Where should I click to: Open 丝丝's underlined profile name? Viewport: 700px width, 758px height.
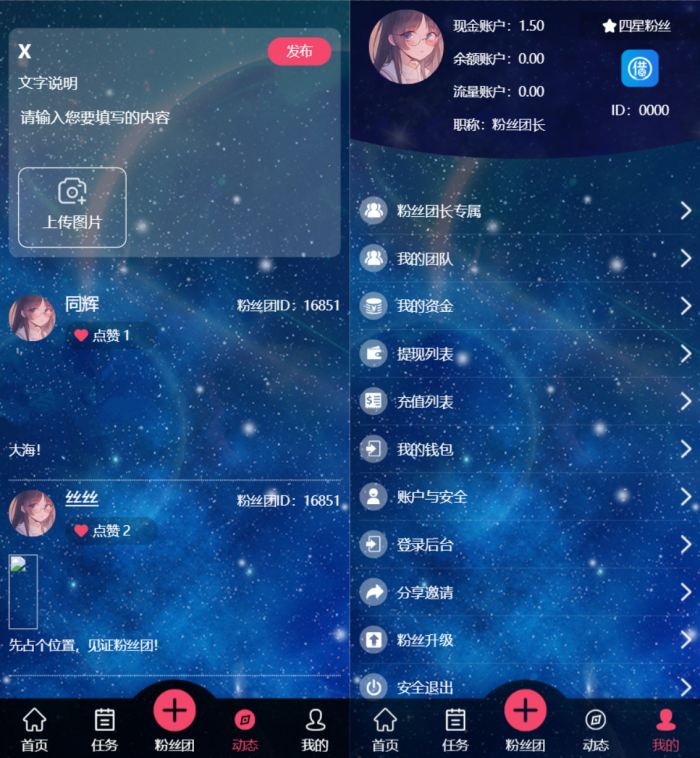82,498
